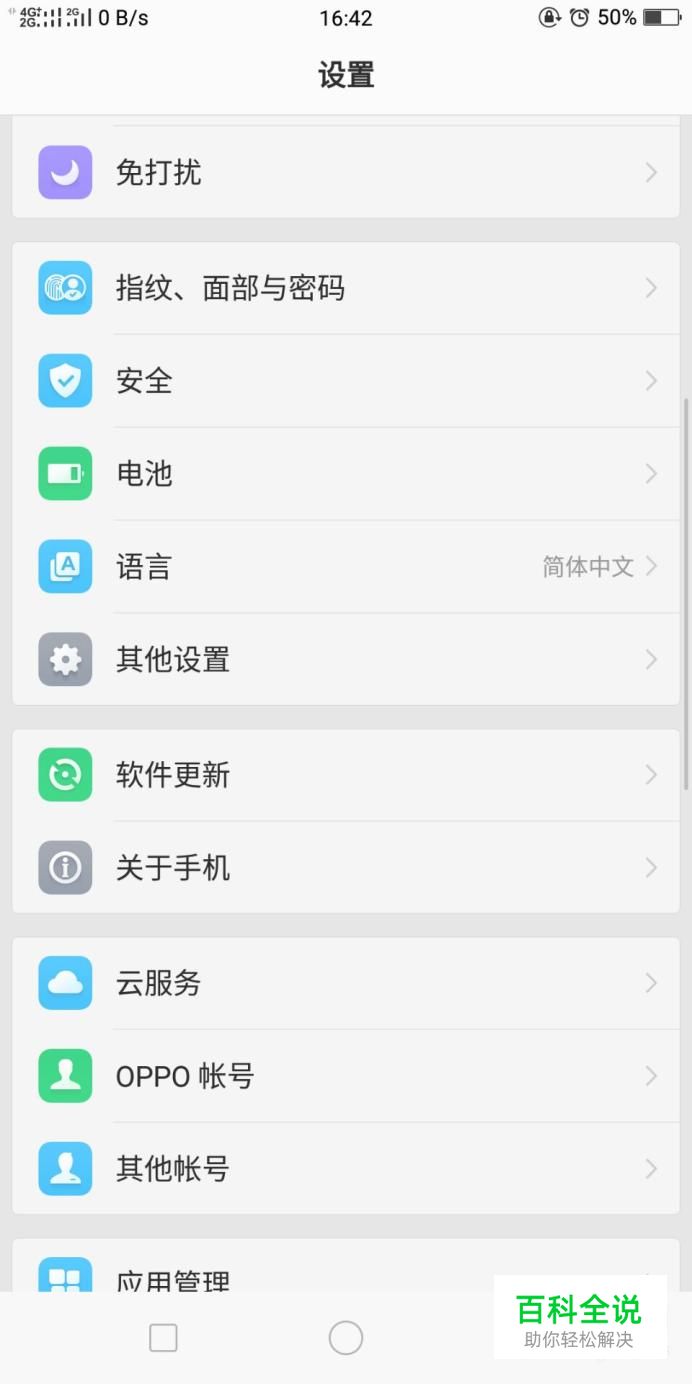Open 软件更新
This screenshot has height=1384, width=692.
coord(346,775)
